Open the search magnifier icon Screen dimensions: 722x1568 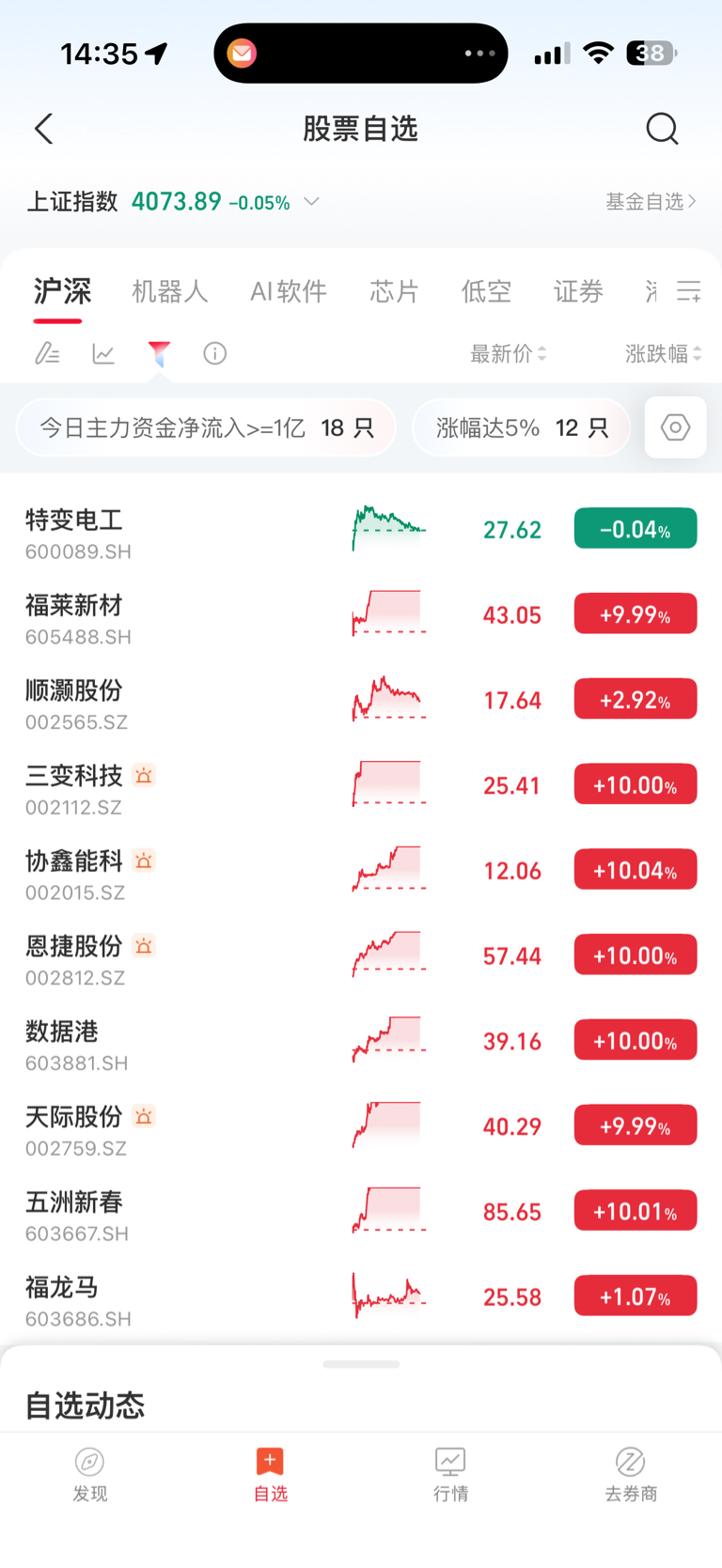tap(662, 129)
